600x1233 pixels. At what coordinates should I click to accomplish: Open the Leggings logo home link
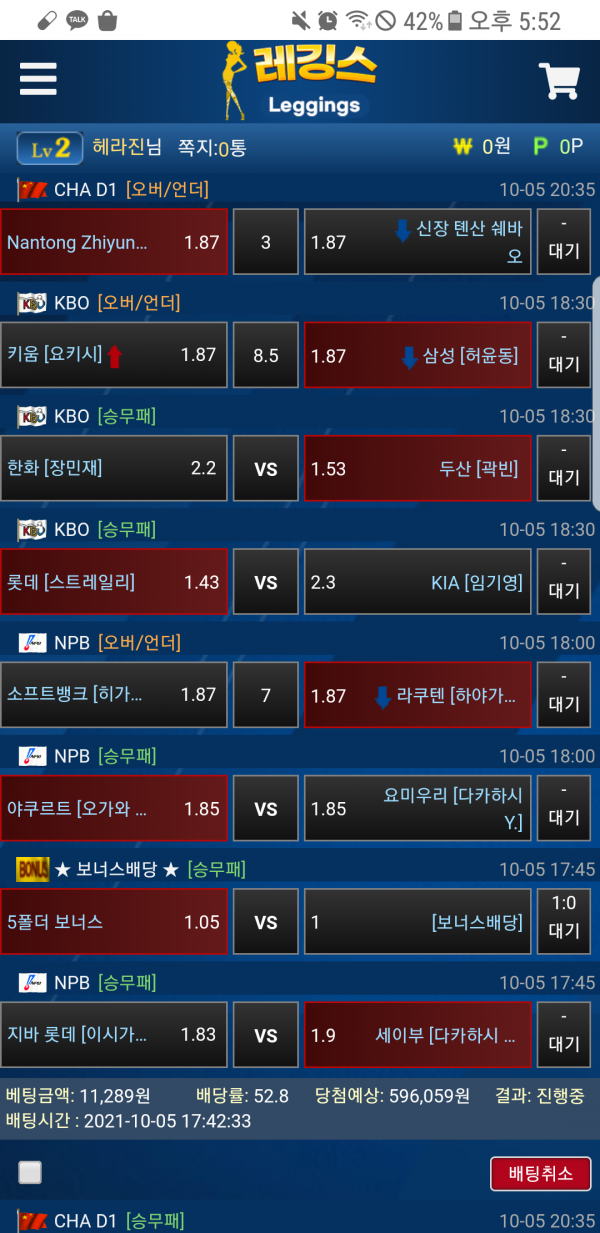pyautogui.click(x=300, y=80)
